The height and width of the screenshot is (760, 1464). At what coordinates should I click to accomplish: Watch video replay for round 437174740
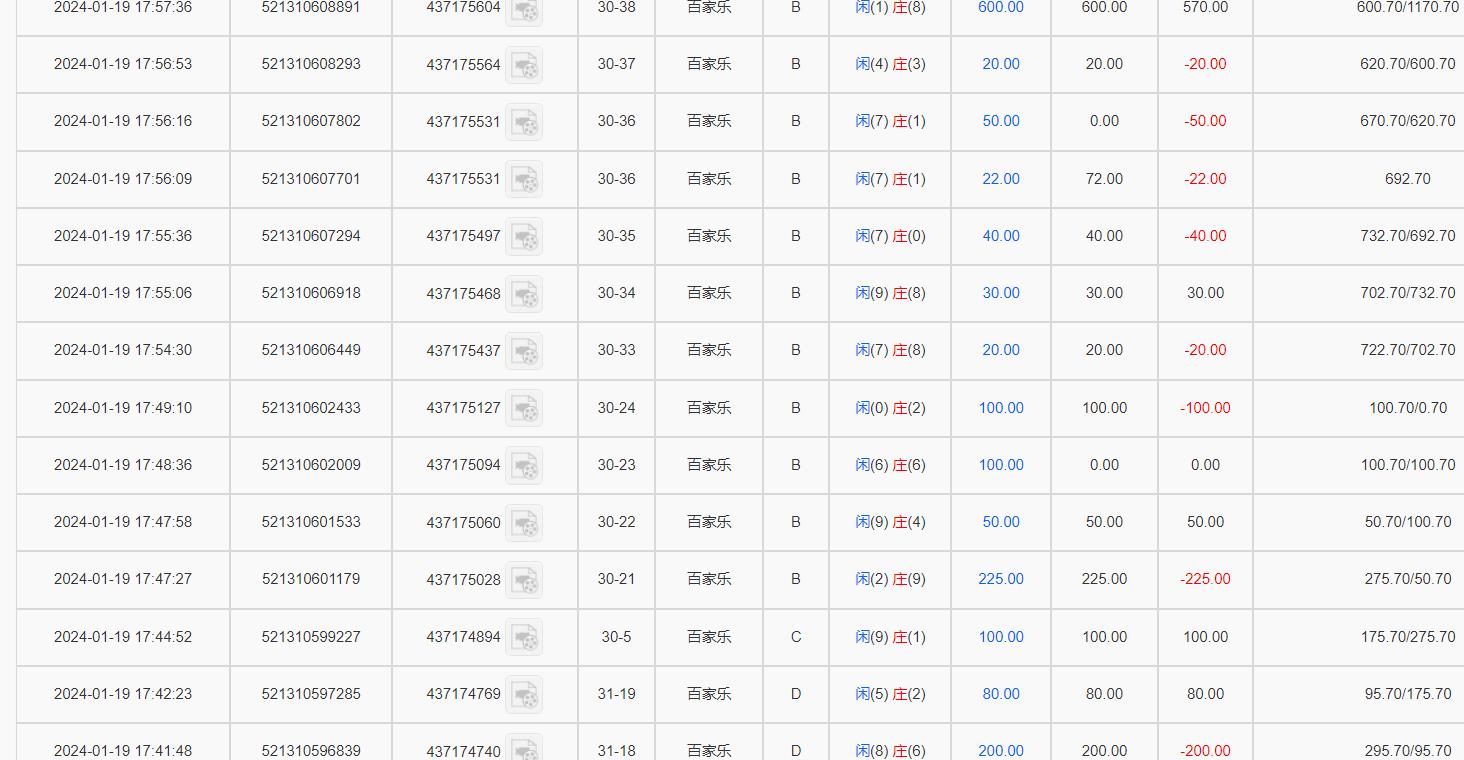click(x=524, y=750)
